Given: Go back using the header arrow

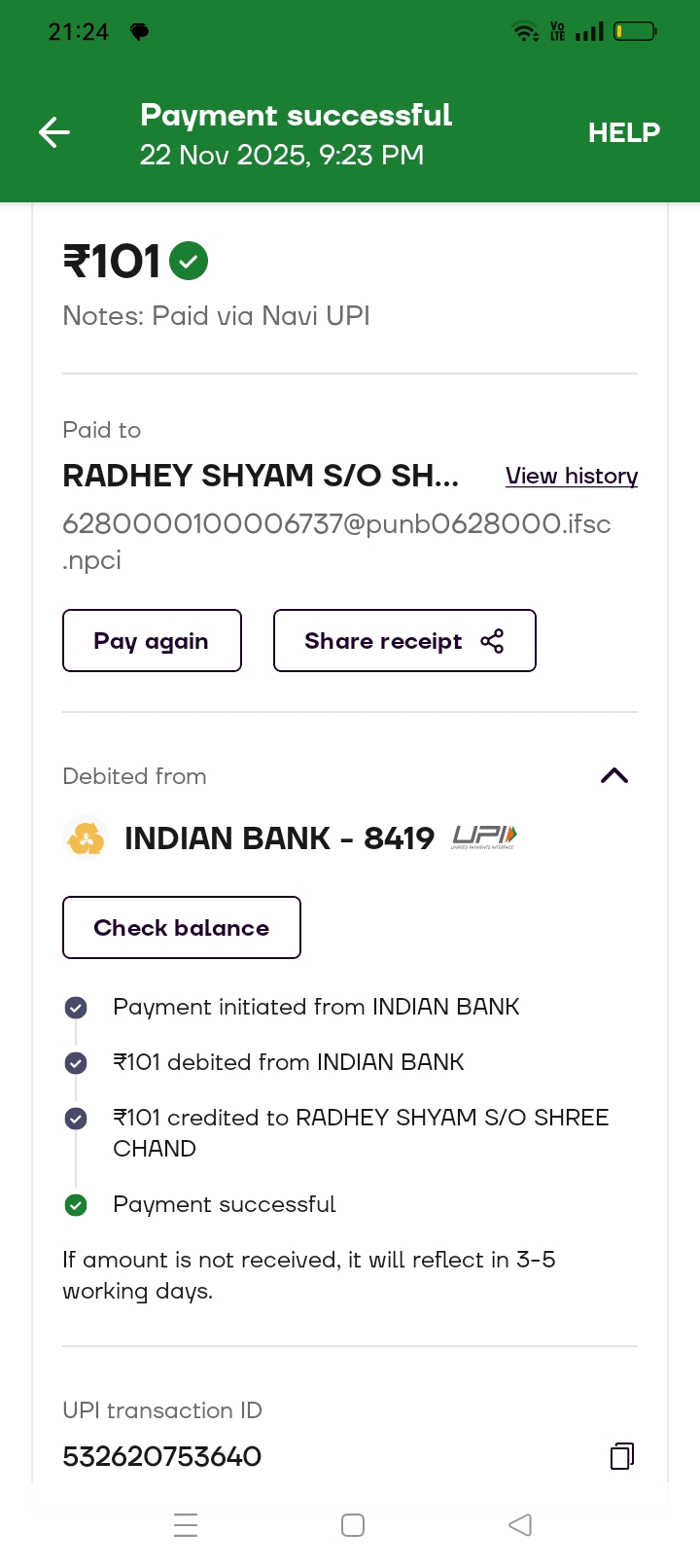Looking at the screenshot, I should coord(54,132).
